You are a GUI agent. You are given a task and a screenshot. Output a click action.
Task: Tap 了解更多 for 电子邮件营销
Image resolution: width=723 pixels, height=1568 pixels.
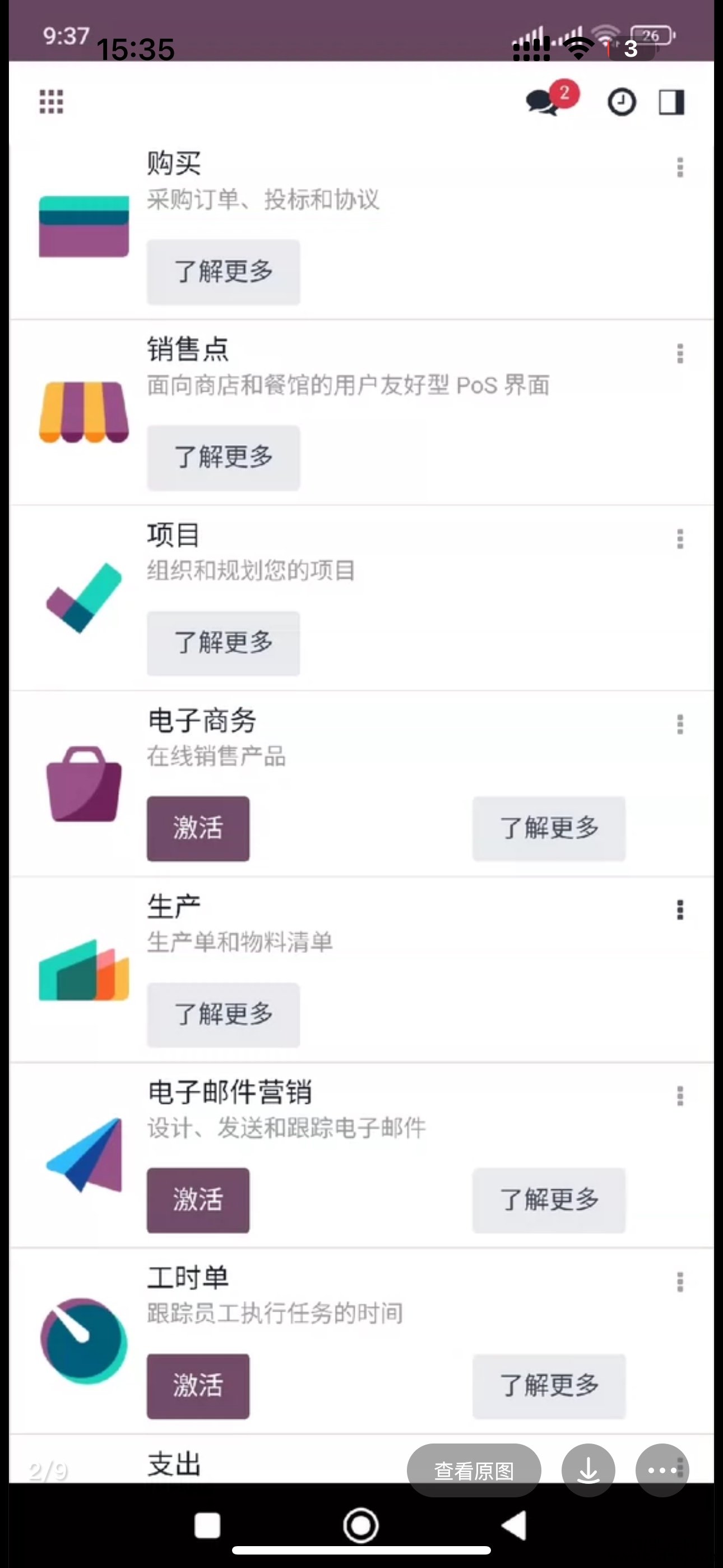pyautogui.click(x=549, y=1200)
